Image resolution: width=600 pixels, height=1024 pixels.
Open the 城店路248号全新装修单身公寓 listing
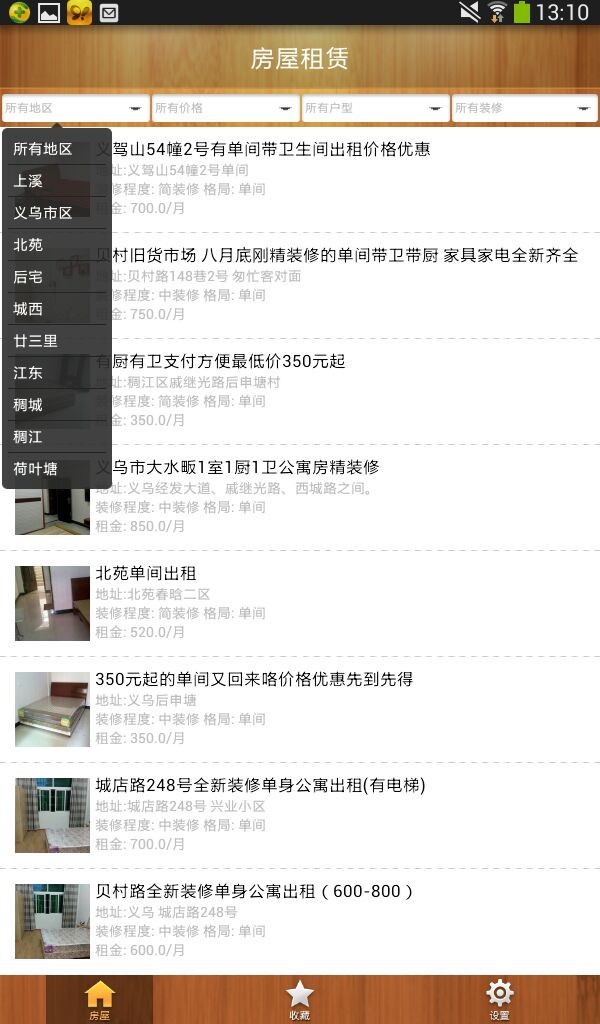(300, 815)
